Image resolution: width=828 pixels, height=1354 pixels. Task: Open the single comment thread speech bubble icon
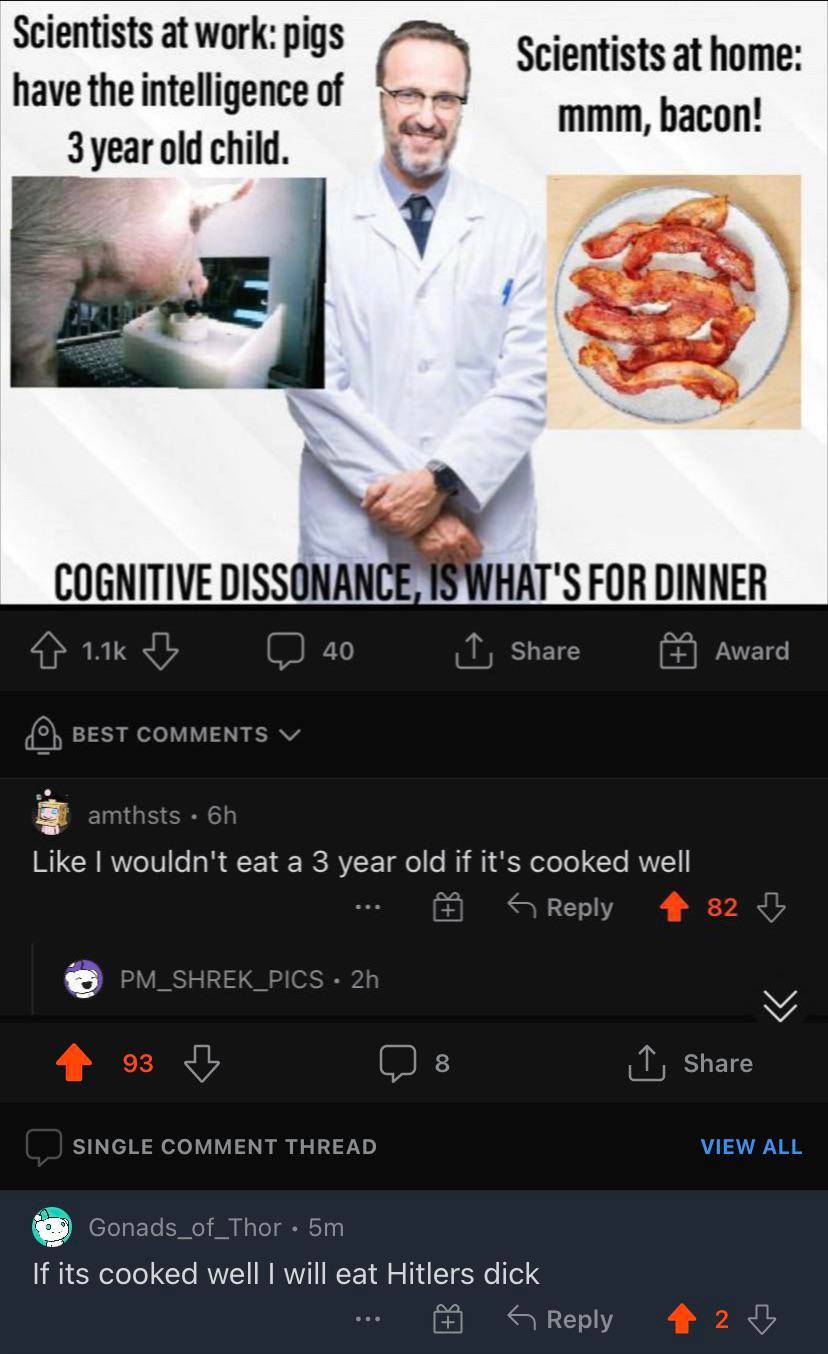[40, 1147]
